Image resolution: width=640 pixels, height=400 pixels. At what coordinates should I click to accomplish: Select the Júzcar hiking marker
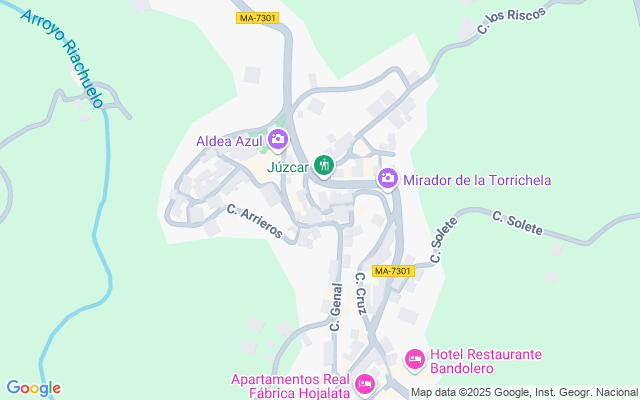click(324, 166)
